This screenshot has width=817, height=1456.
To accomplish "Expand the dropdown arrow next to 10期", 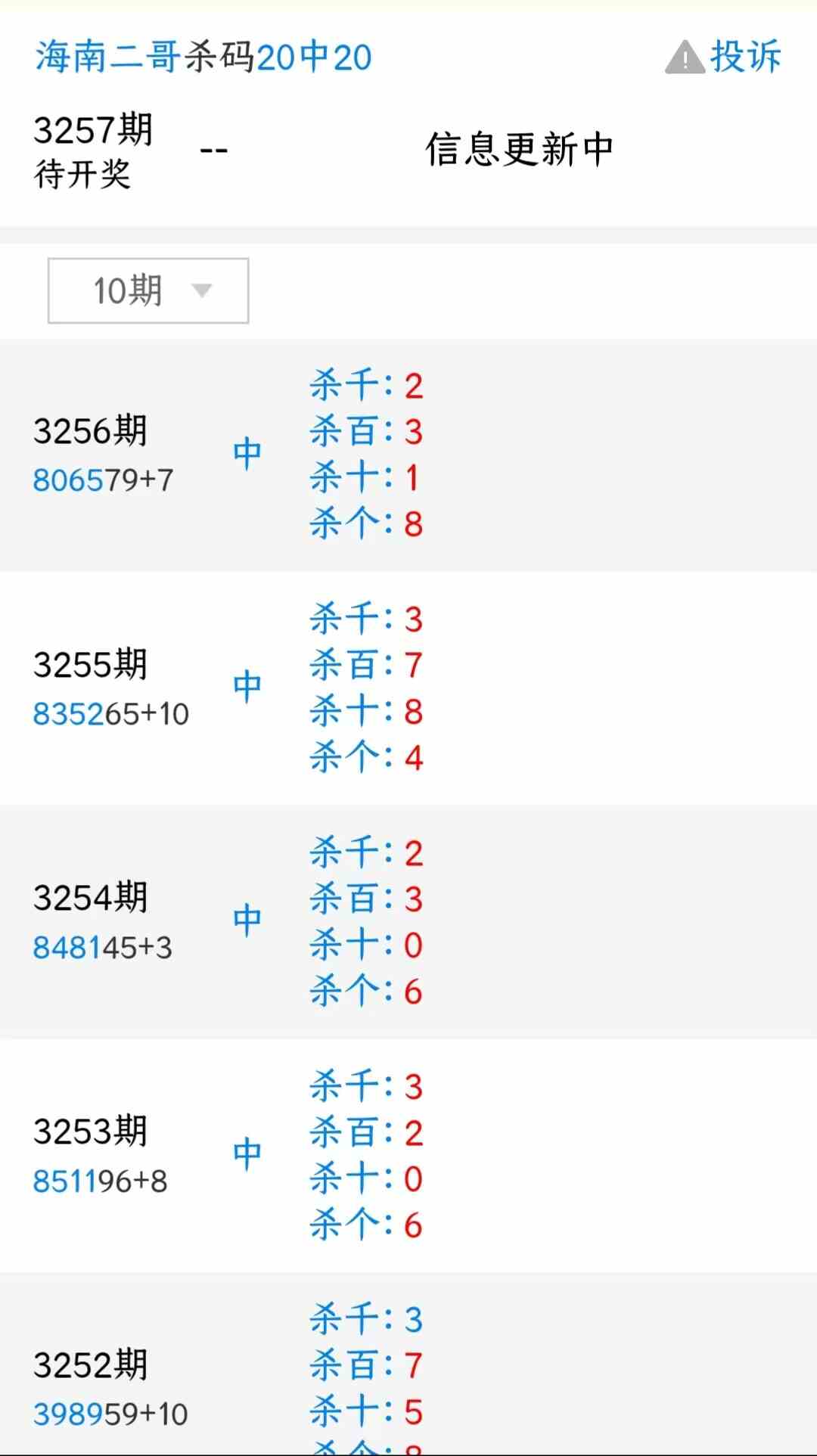I will pos(203,290).
